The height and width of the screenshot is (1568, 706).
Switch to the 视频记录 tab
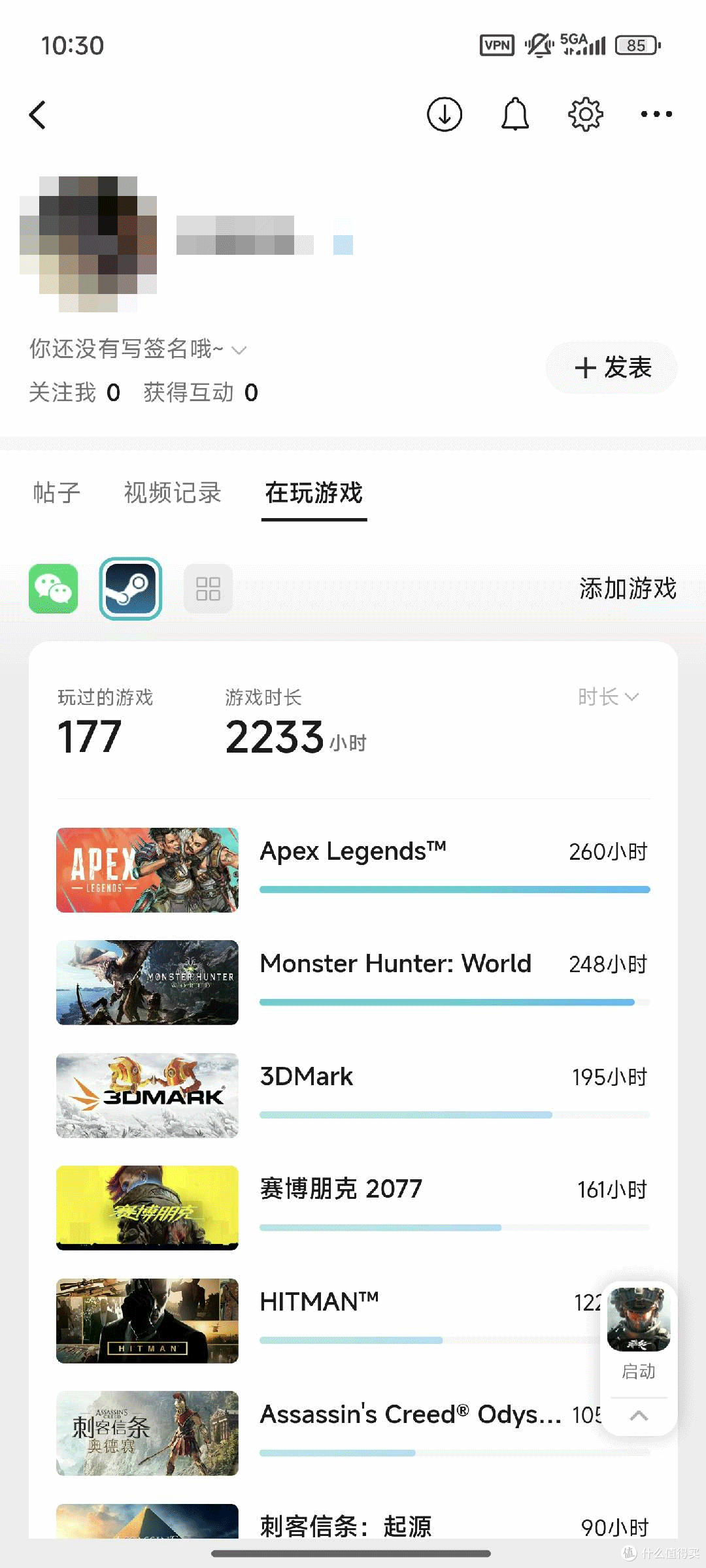click(171, 493)
